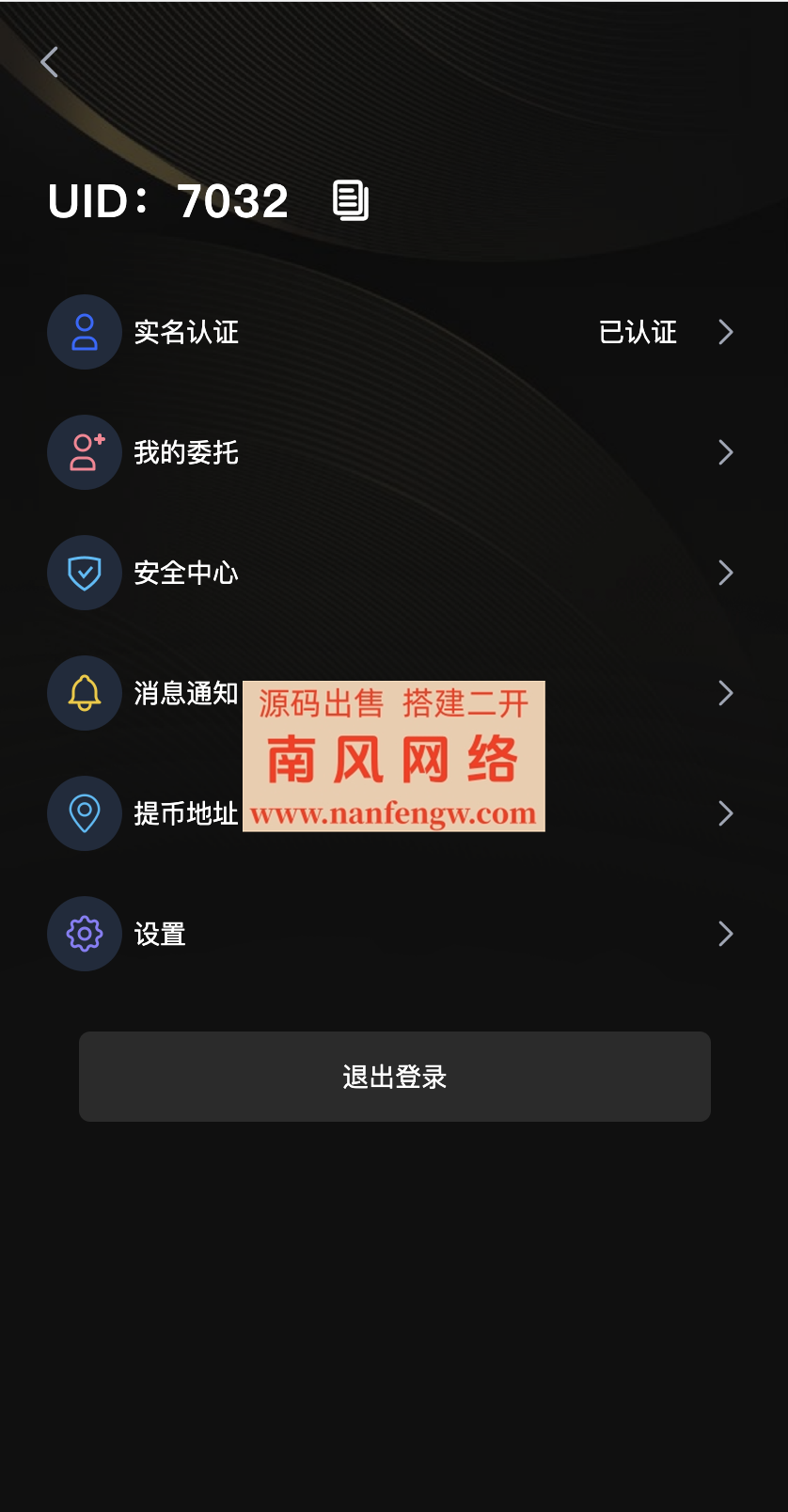The width and height of the screenshot is (788, 1512).
Task: Click the real-name verification person icon
Action: tap(84, 332)
